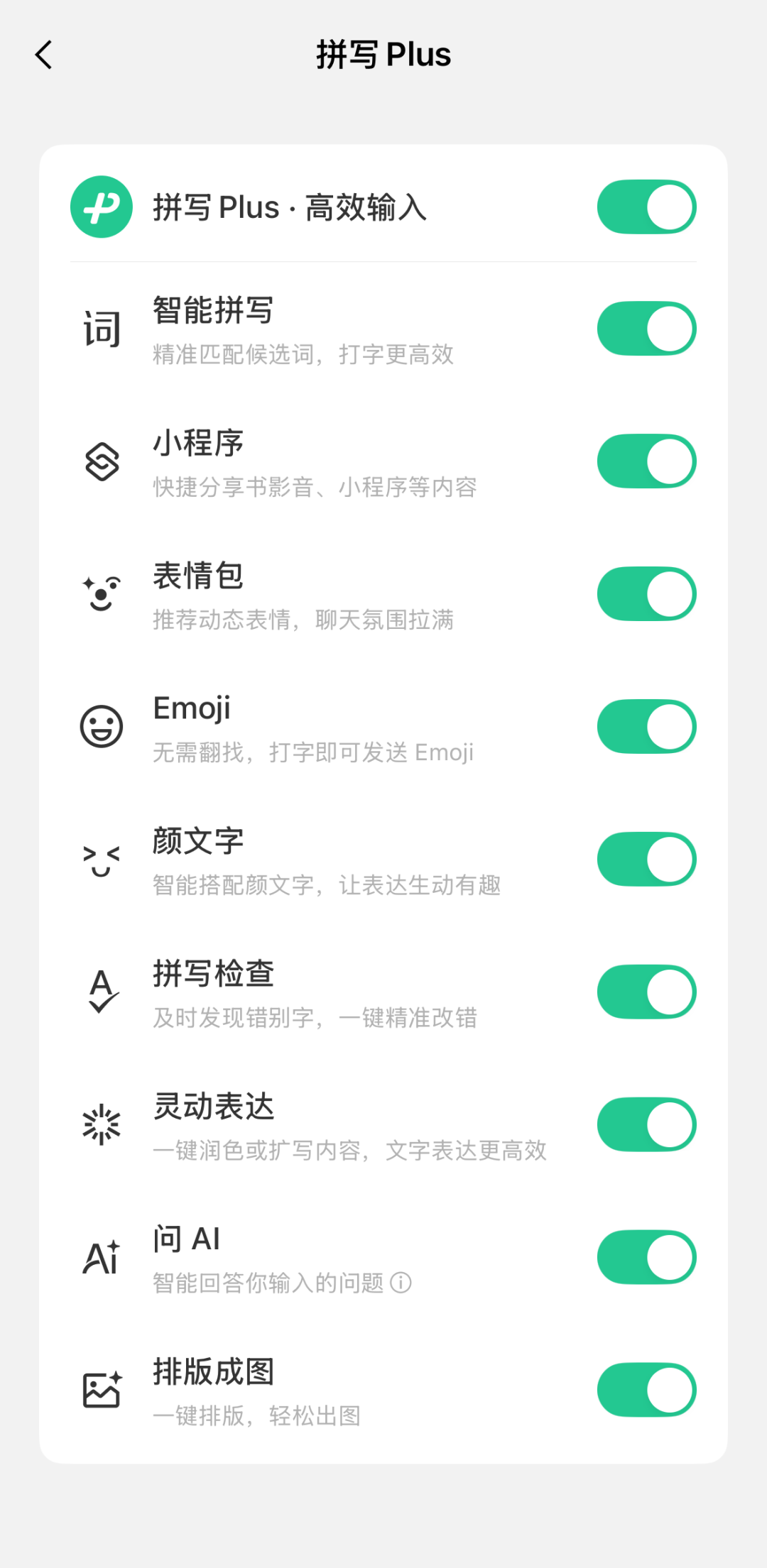Viewport: 767px width, 1568px height.
Task: Toggle the 小程序 switch
Action: [x=645, y=460]
